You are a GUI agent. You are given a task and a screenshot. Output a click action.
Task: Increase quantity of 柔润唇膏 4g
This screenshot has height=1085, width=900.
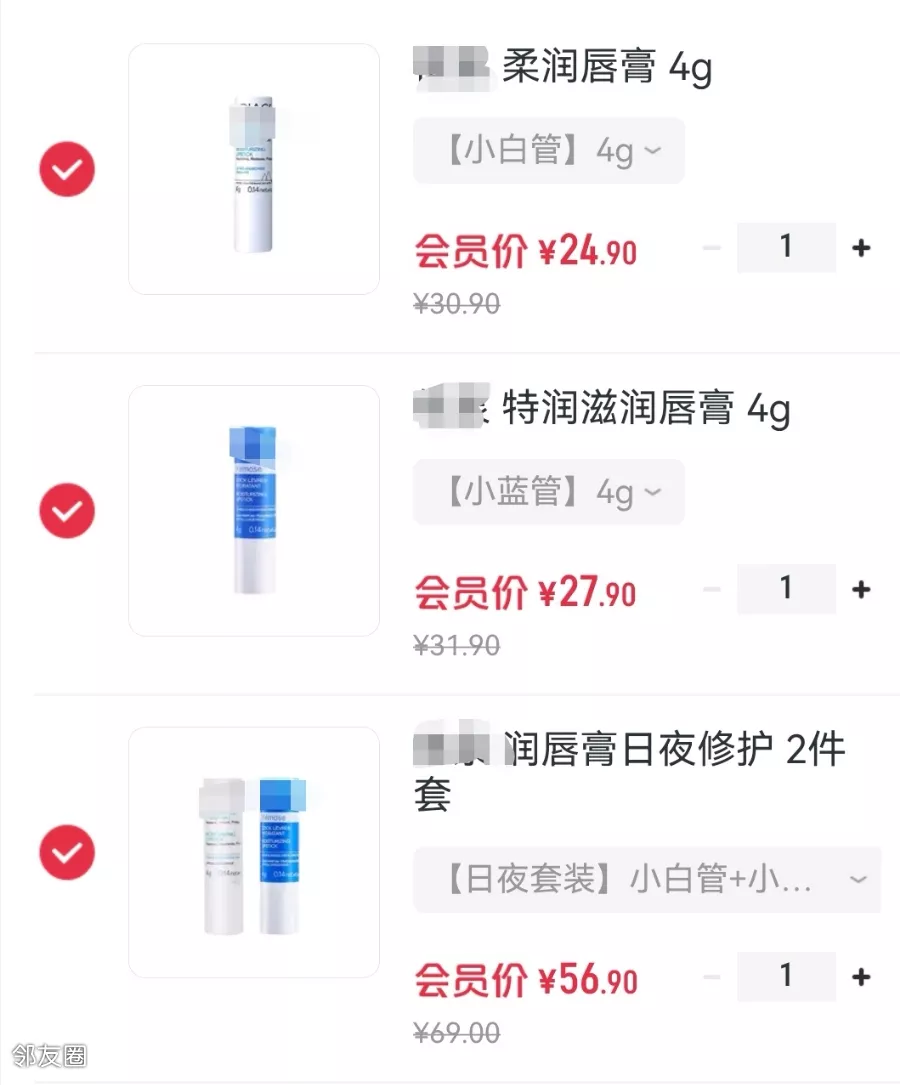point(861,248)
